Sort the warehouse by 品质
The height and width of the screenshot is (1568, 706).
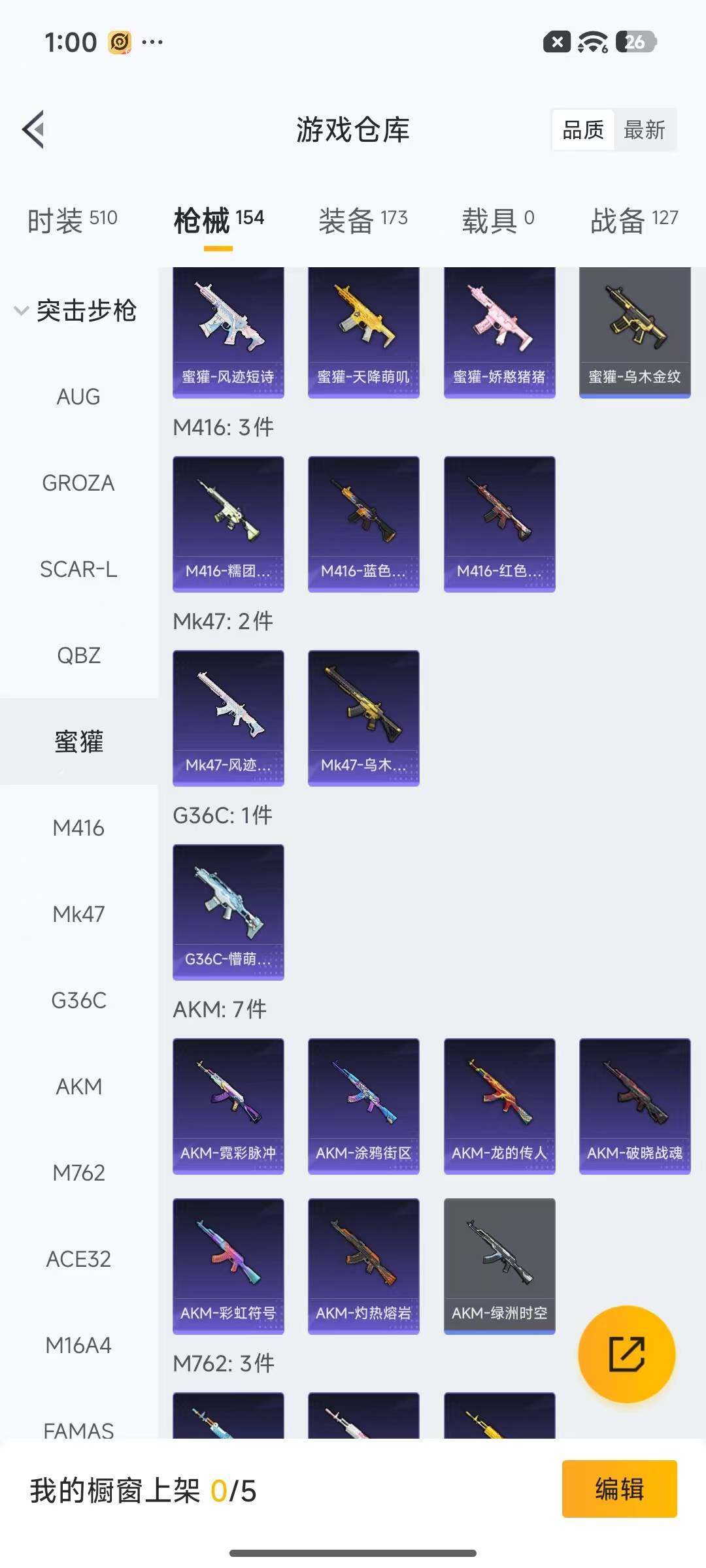click(x=583, y=130)
